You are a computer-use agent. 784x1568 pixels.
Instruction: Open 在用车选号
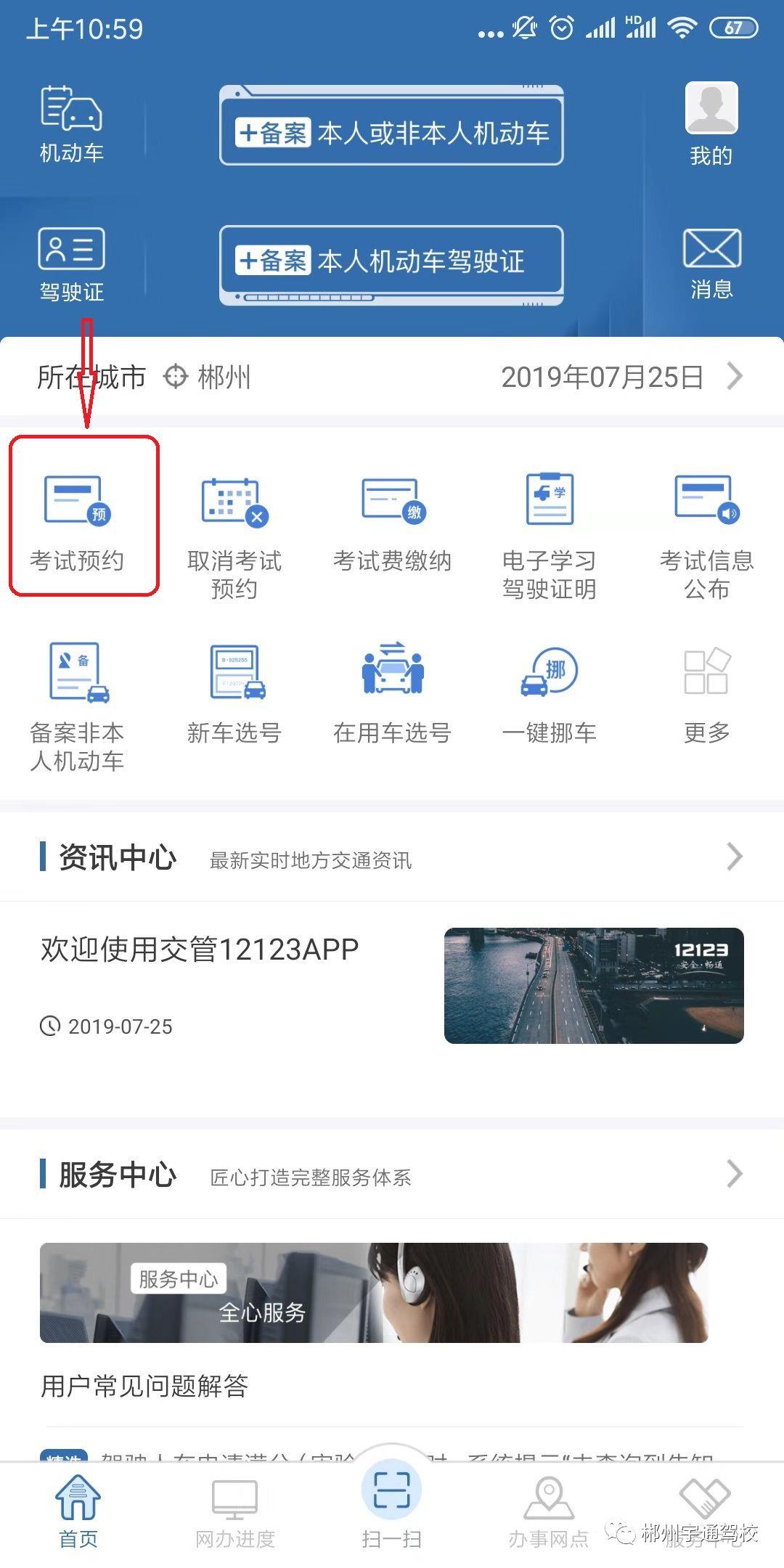pyautogui.click(x=392, y=693)
